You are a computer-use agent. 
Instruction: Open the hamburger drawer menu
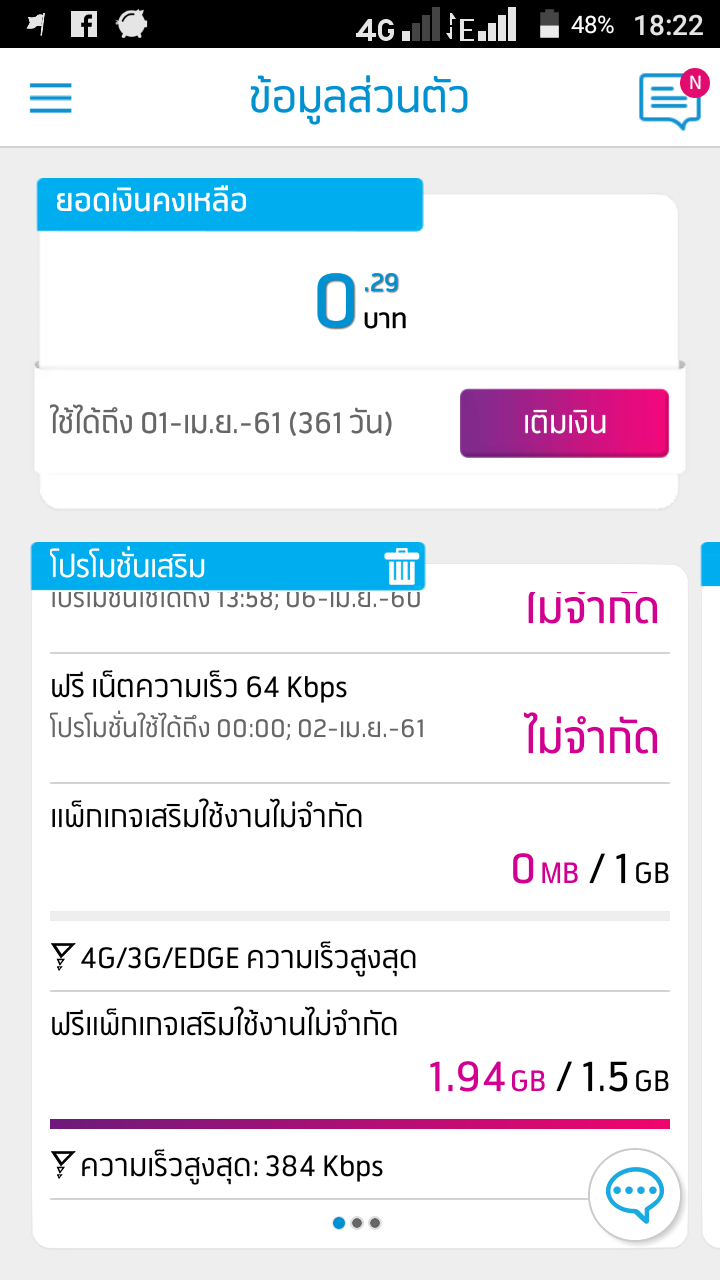51,98
